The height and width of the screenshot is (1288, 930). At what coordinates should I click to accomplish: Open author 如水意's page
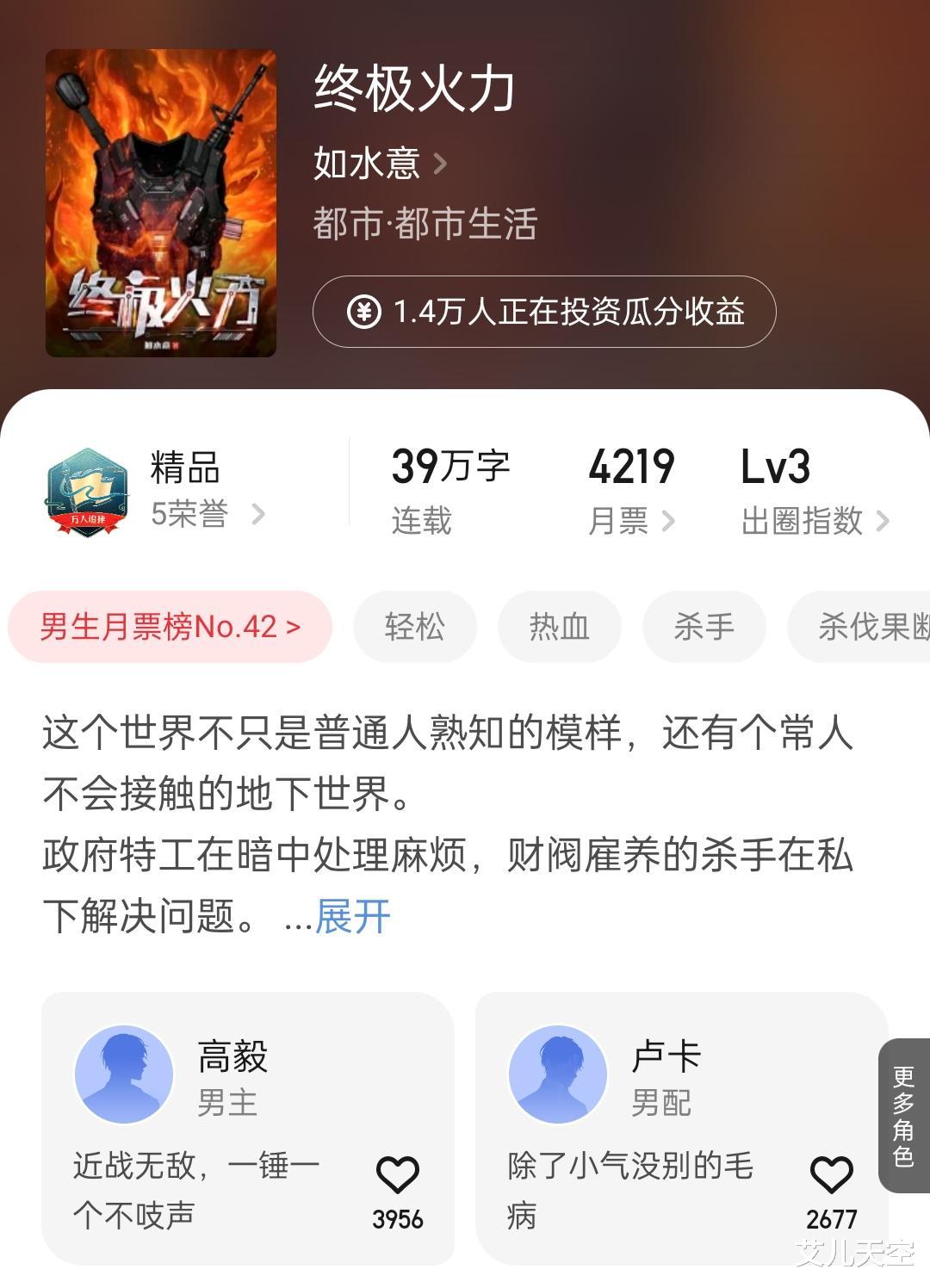pos(380,163)
